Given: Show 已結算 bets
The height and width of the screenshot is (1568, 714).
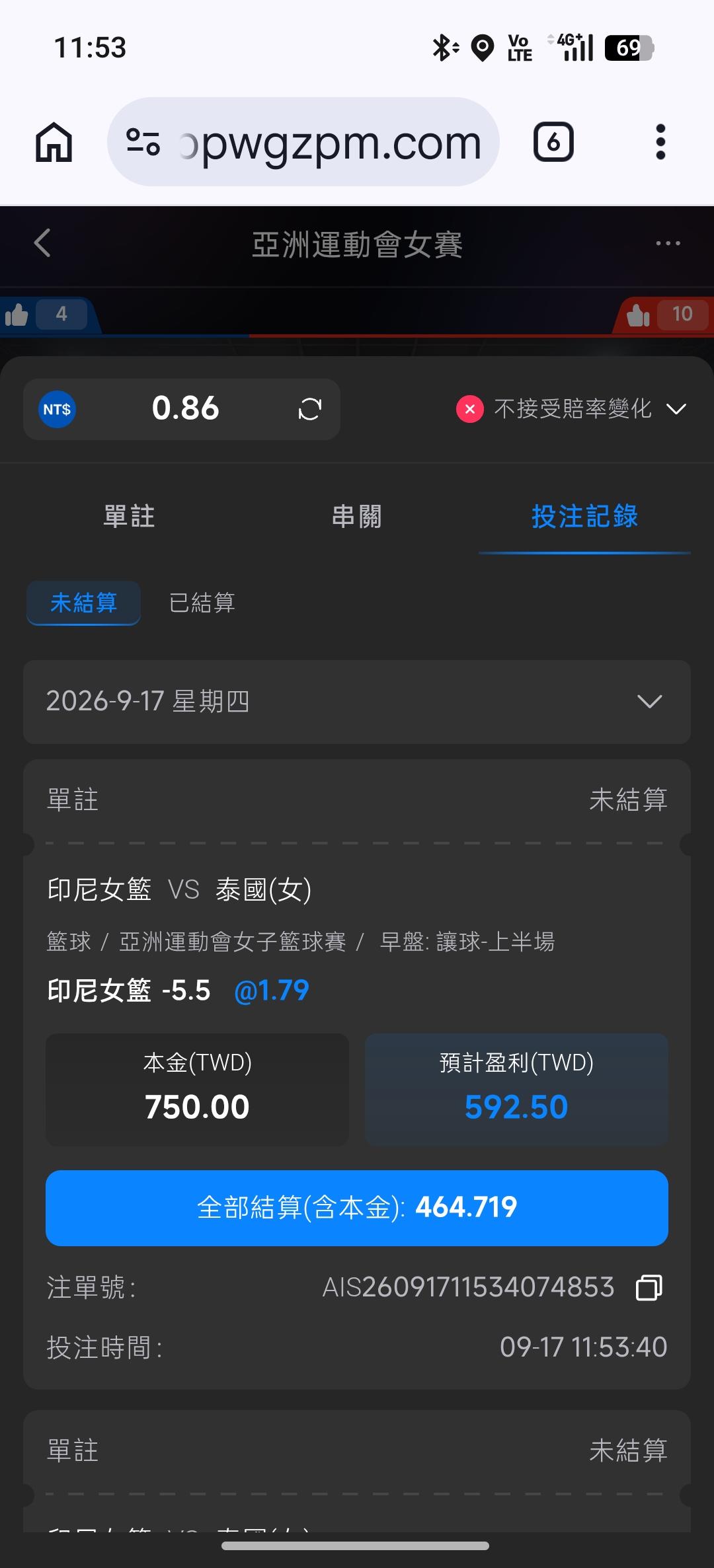Looking at the screenshot, I should pos(202,603).
